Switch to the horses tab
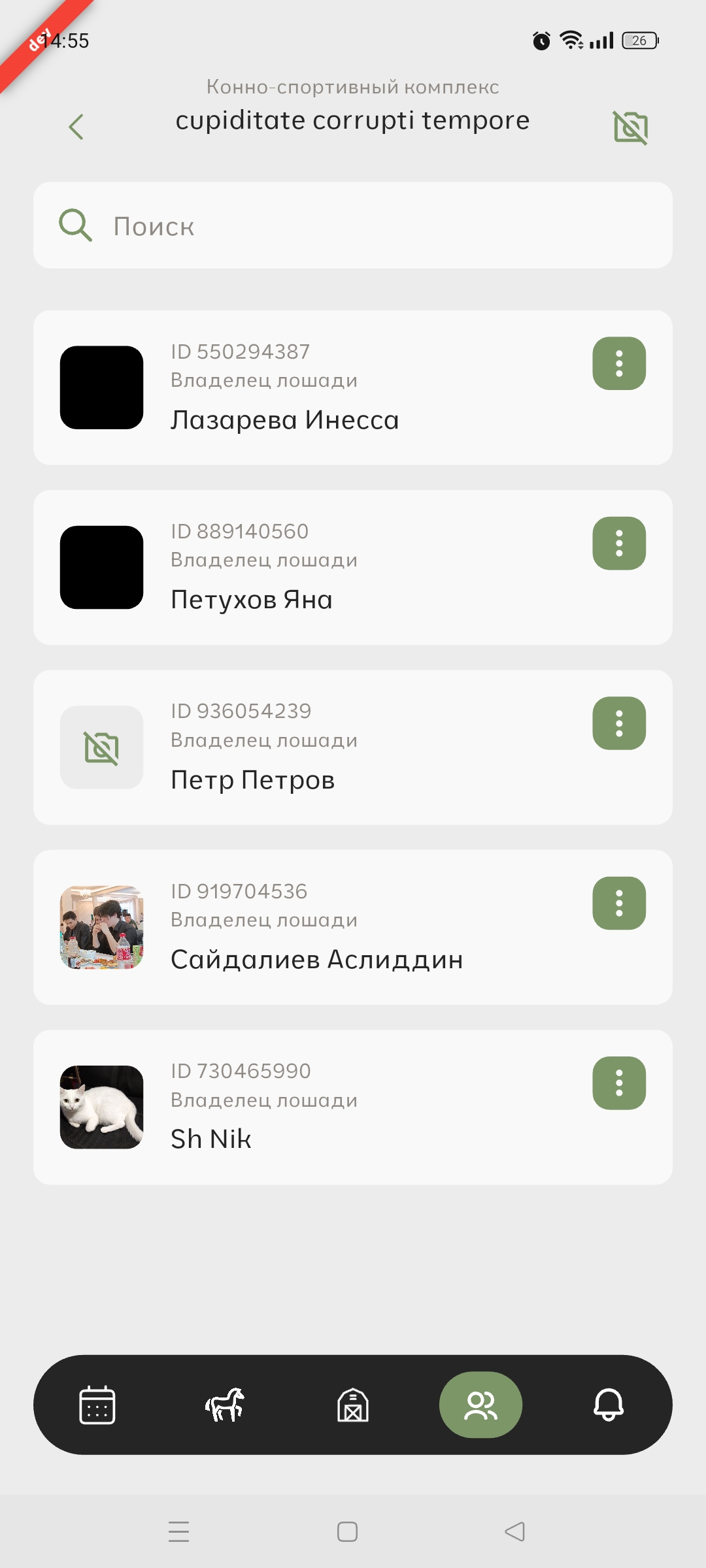Image resolution: width=706 pixels, height=1568 pixels. coord(225,1405)
